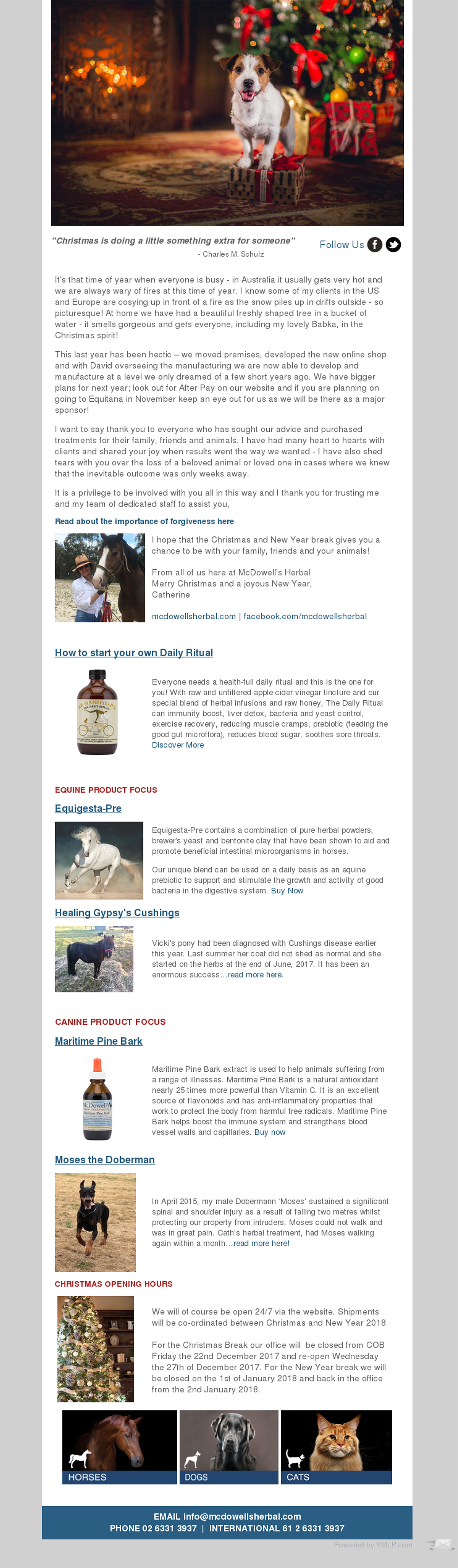
Task: Open facebook.com/mcdowellsherbal link
Action: pyautogui.click(x=305, y=617)
